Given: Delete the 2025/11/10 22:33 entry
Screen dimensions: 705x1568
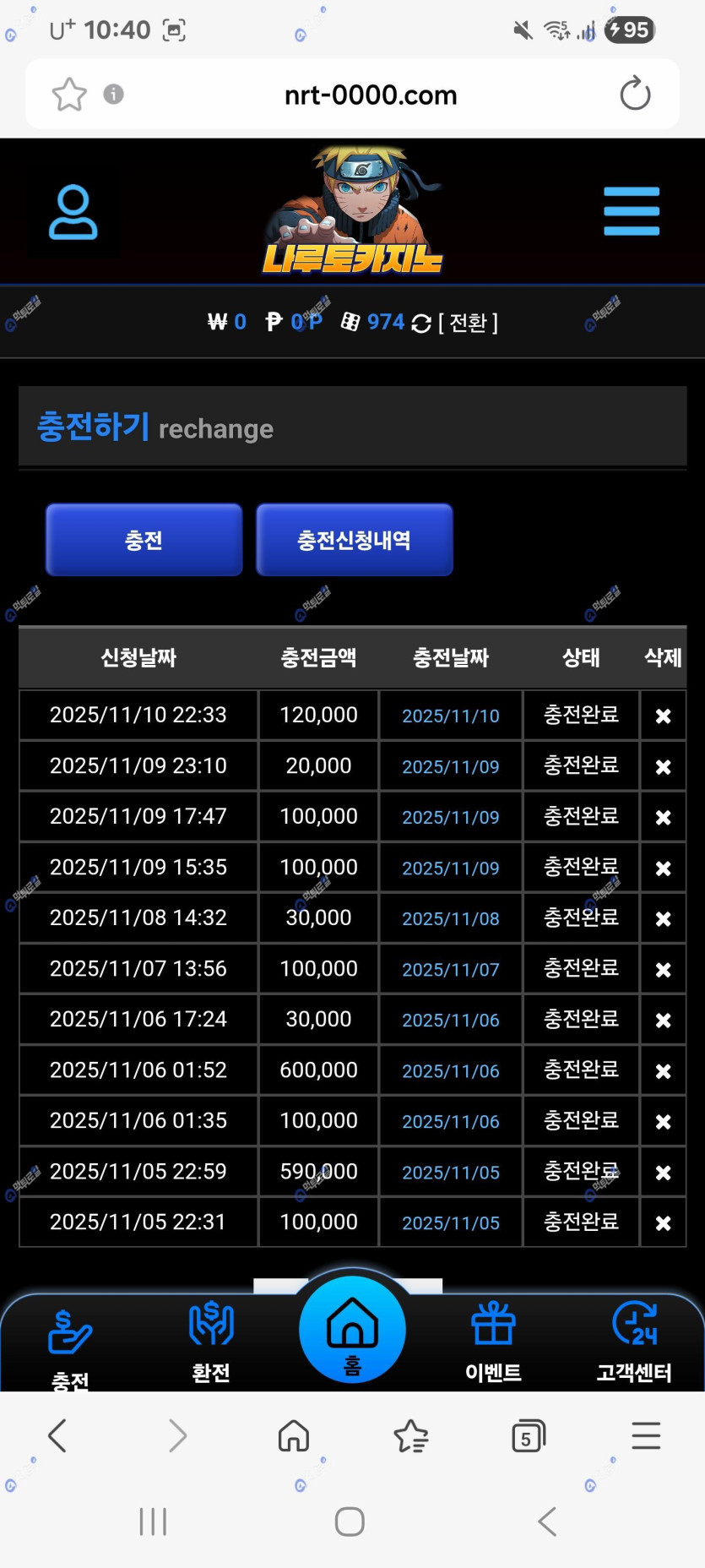Looking at the screenshot, I should 663,716.
